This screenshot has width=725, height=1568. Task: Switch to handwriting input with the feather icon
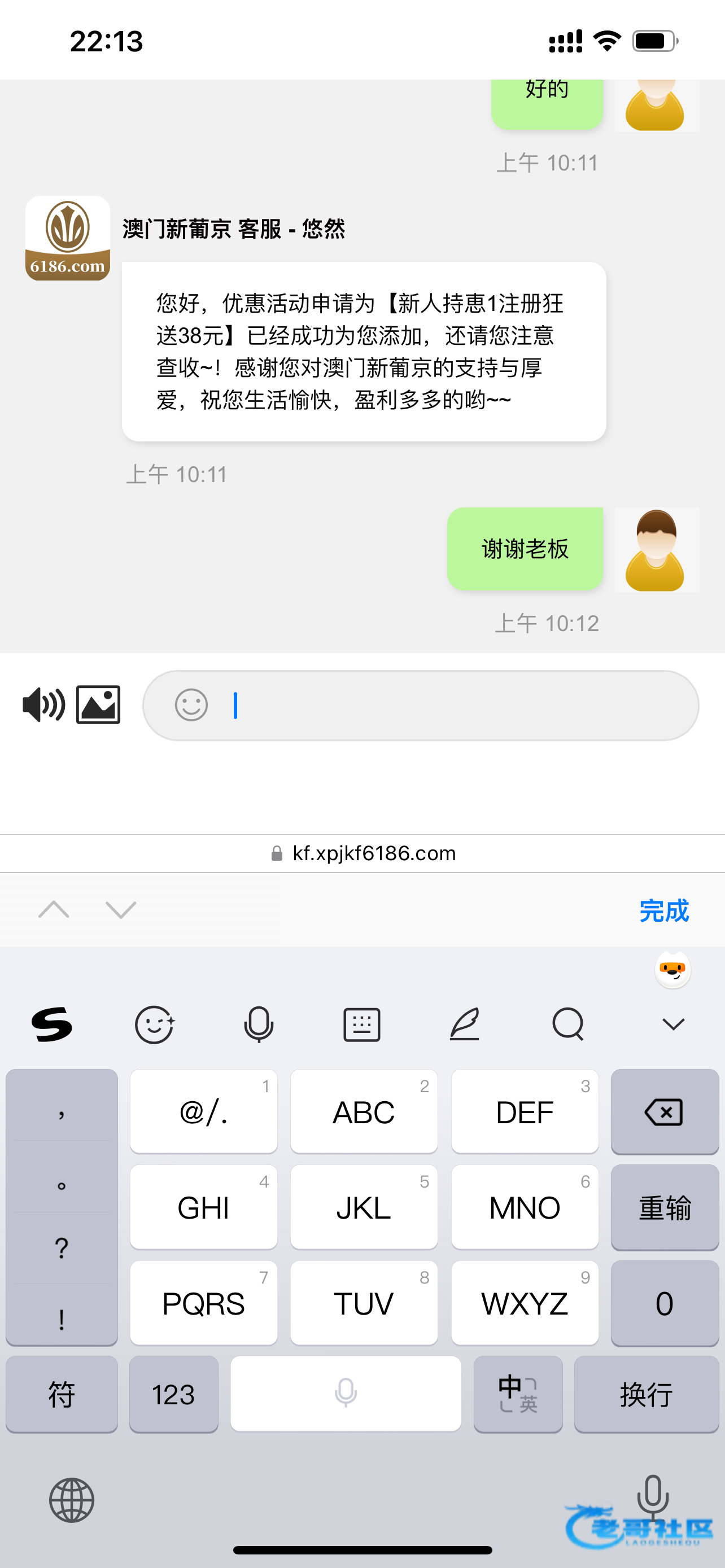tap(465, 1024)
